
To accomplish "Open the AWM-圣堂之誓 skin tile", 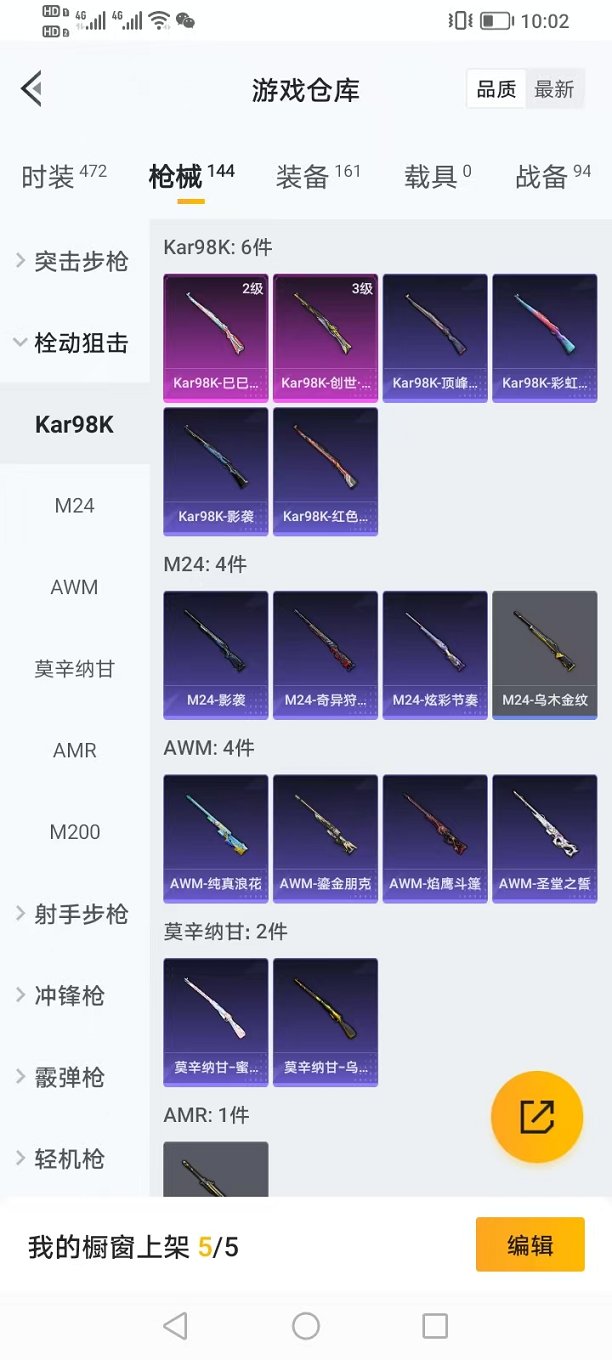I will [x=545, y=838].
